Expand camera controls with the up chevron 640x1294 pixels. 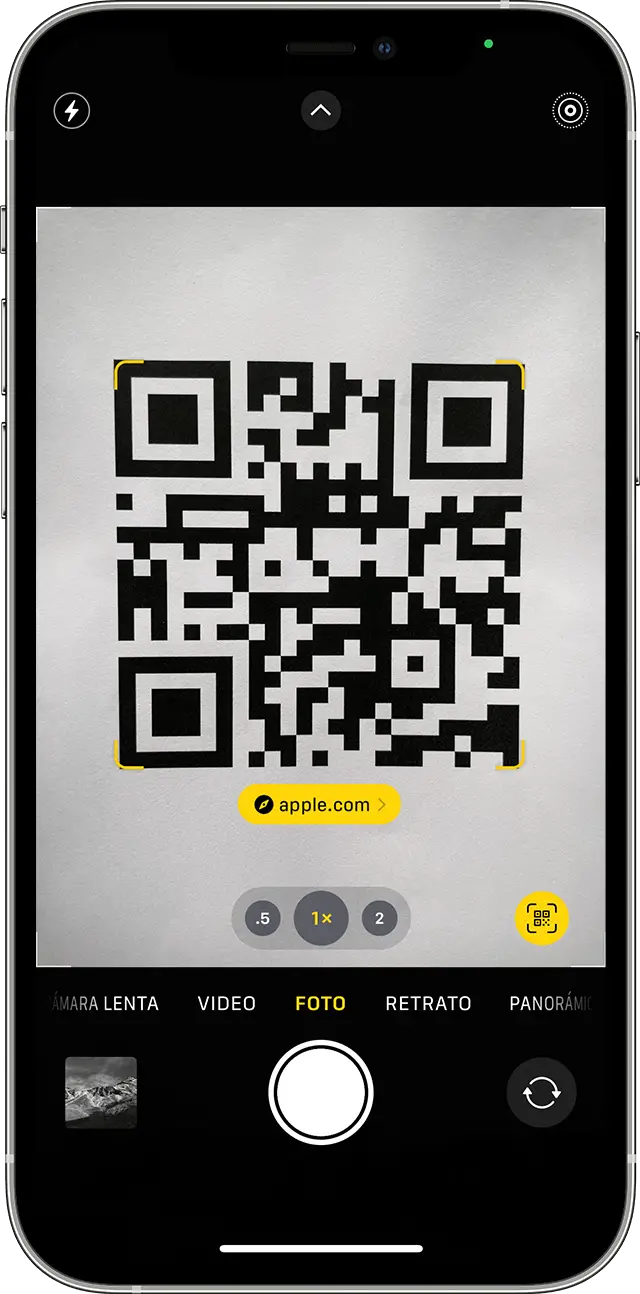pyautogui.click(x=320, y=111)
